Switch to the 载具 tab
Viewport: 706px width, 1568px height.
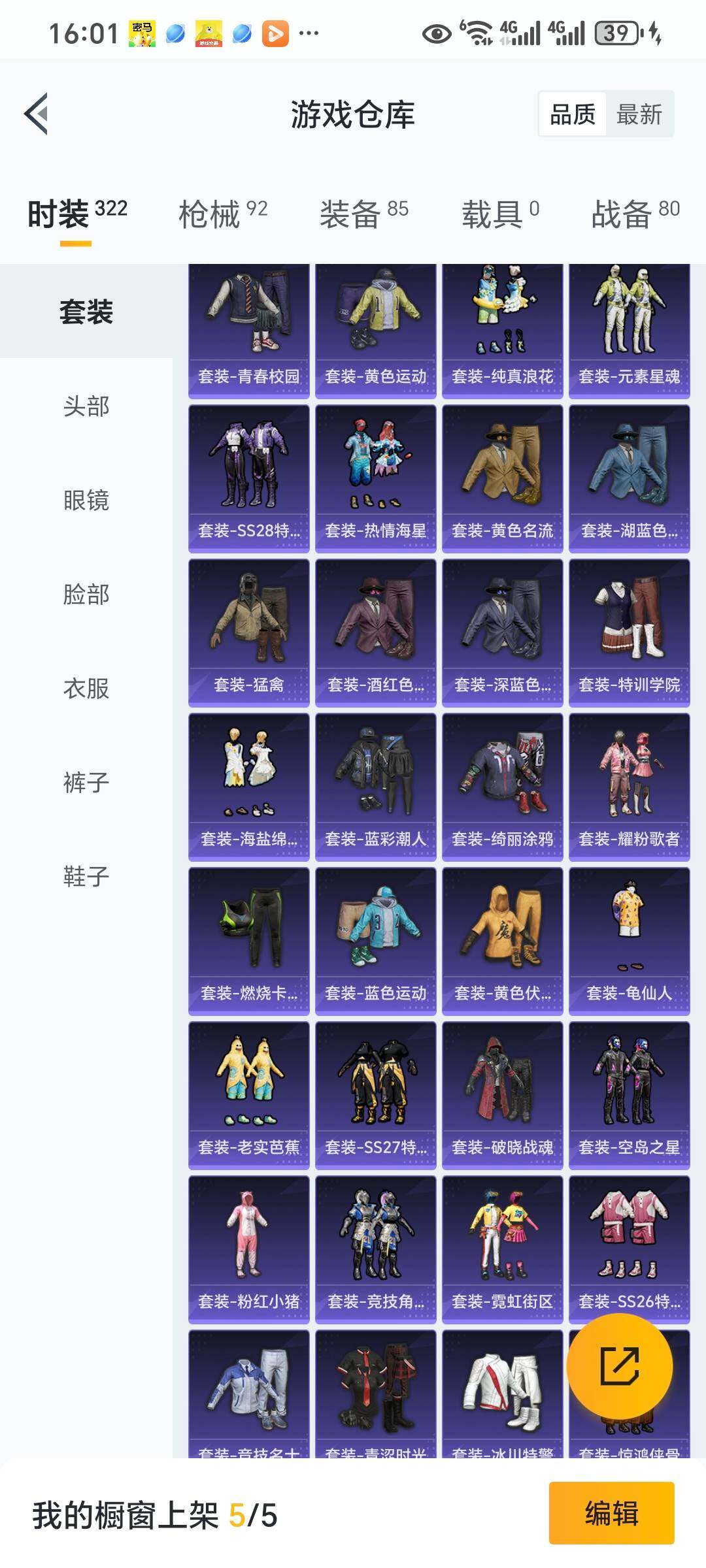click(x=501, y=214)
